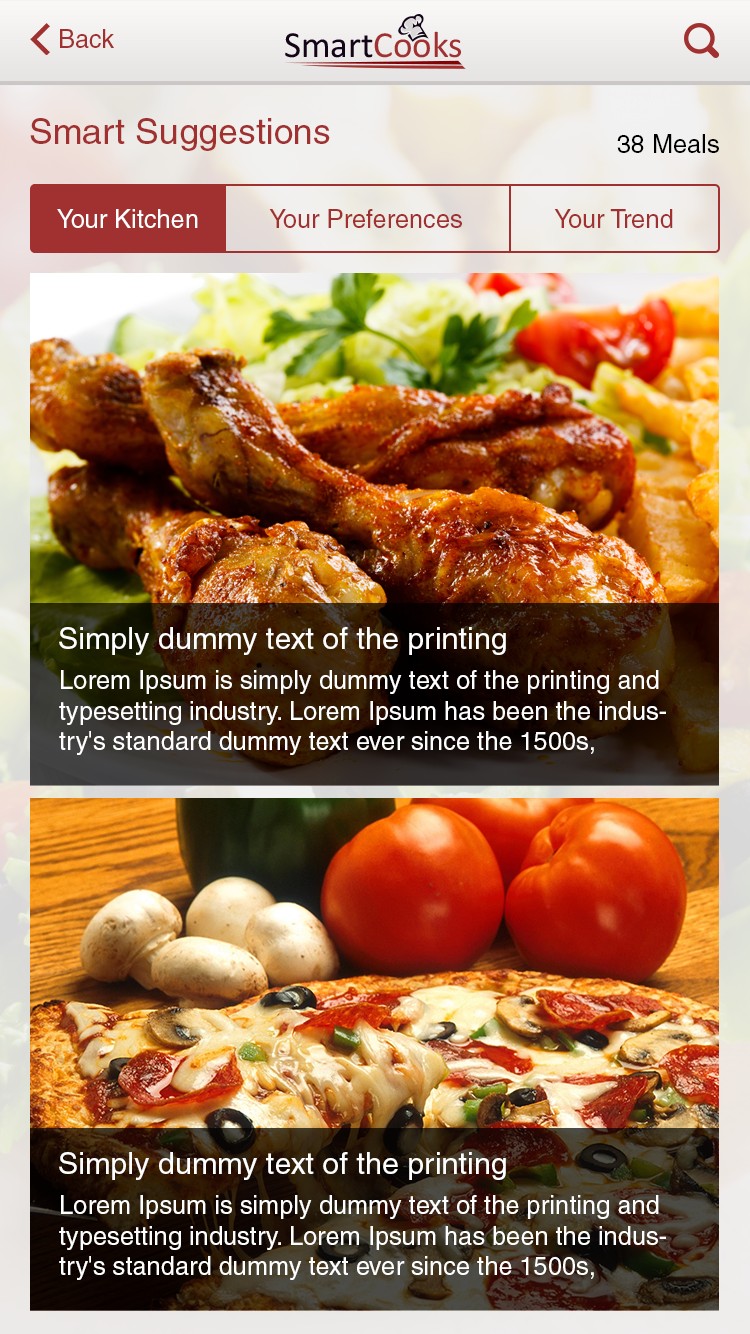Viewport: 750px width, 1334px height.
Task: Open the search magnifier icon
Action: (x=701, y=41)
